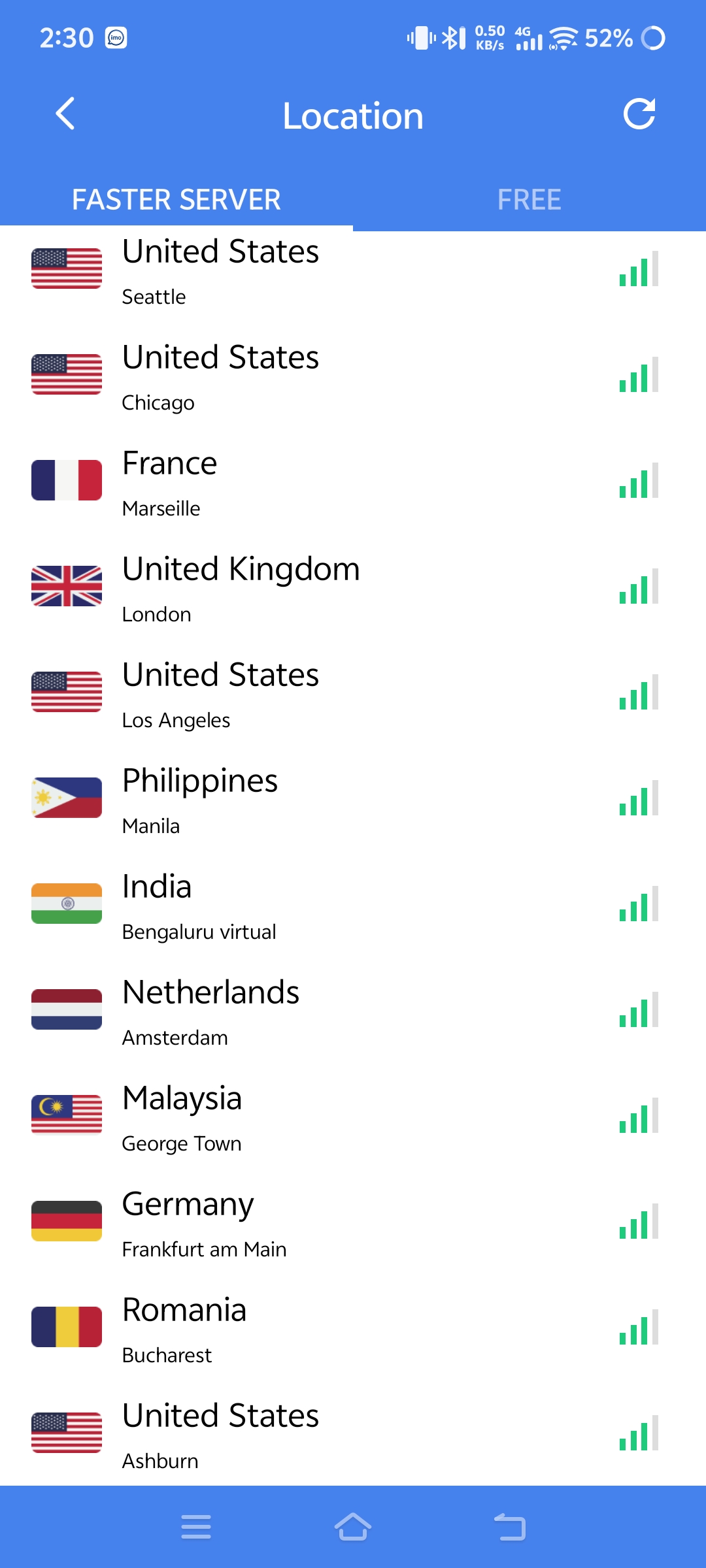Tap the system home button

(353, 1527)
